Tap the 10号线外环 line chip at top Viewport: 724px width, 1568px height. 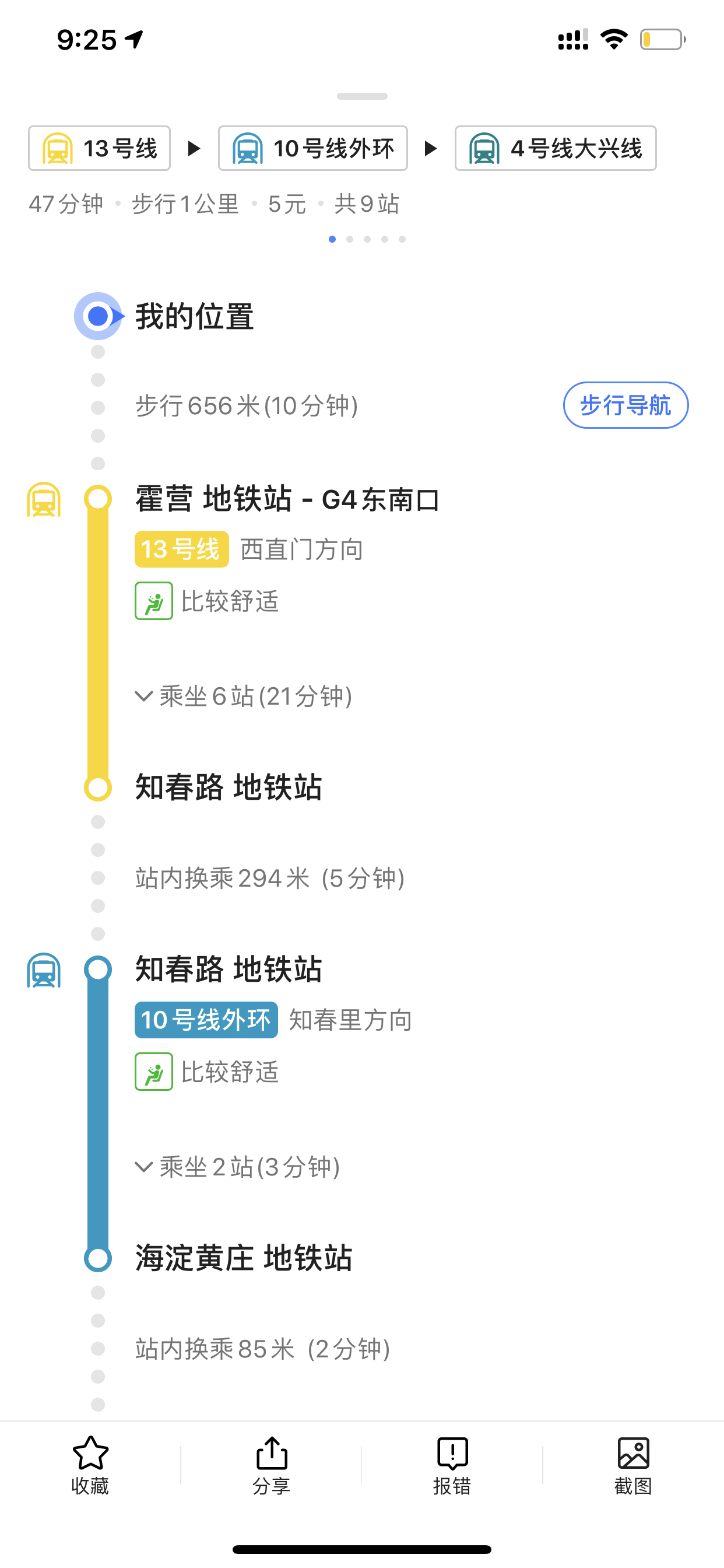click(312, 149)
